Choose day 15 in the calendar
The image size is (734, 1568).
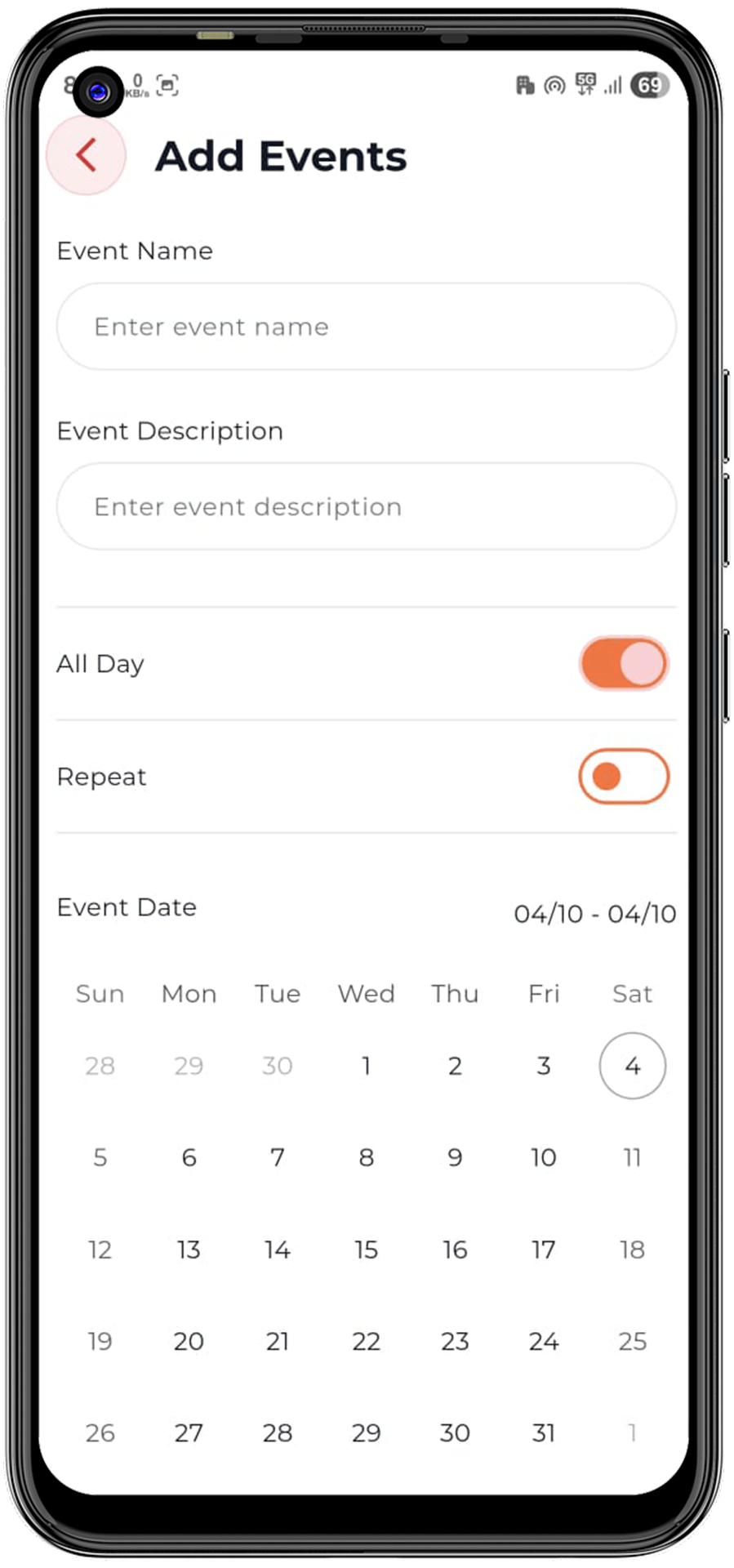[366, 1249]
